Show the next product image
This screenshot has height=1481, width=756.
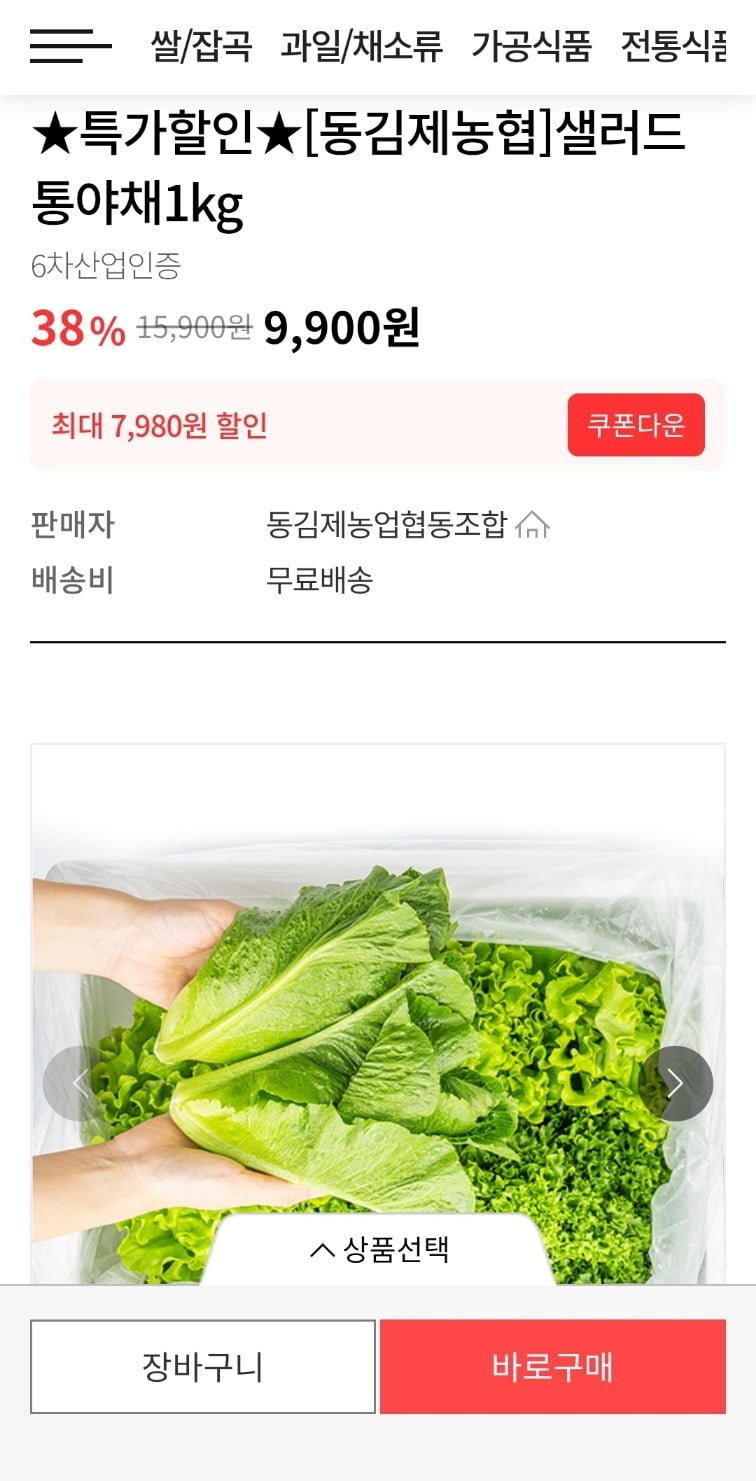(675, 1083)
